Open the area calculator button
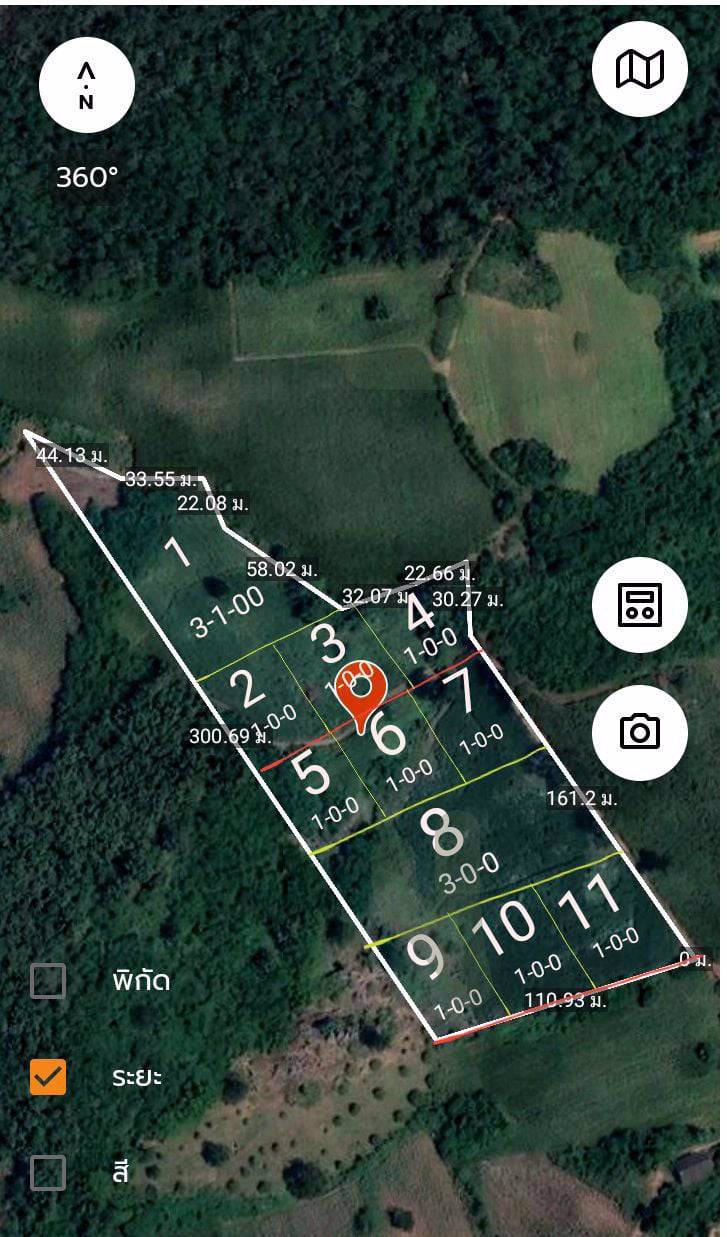This screenshot has width=727, height=1237. 640,605
